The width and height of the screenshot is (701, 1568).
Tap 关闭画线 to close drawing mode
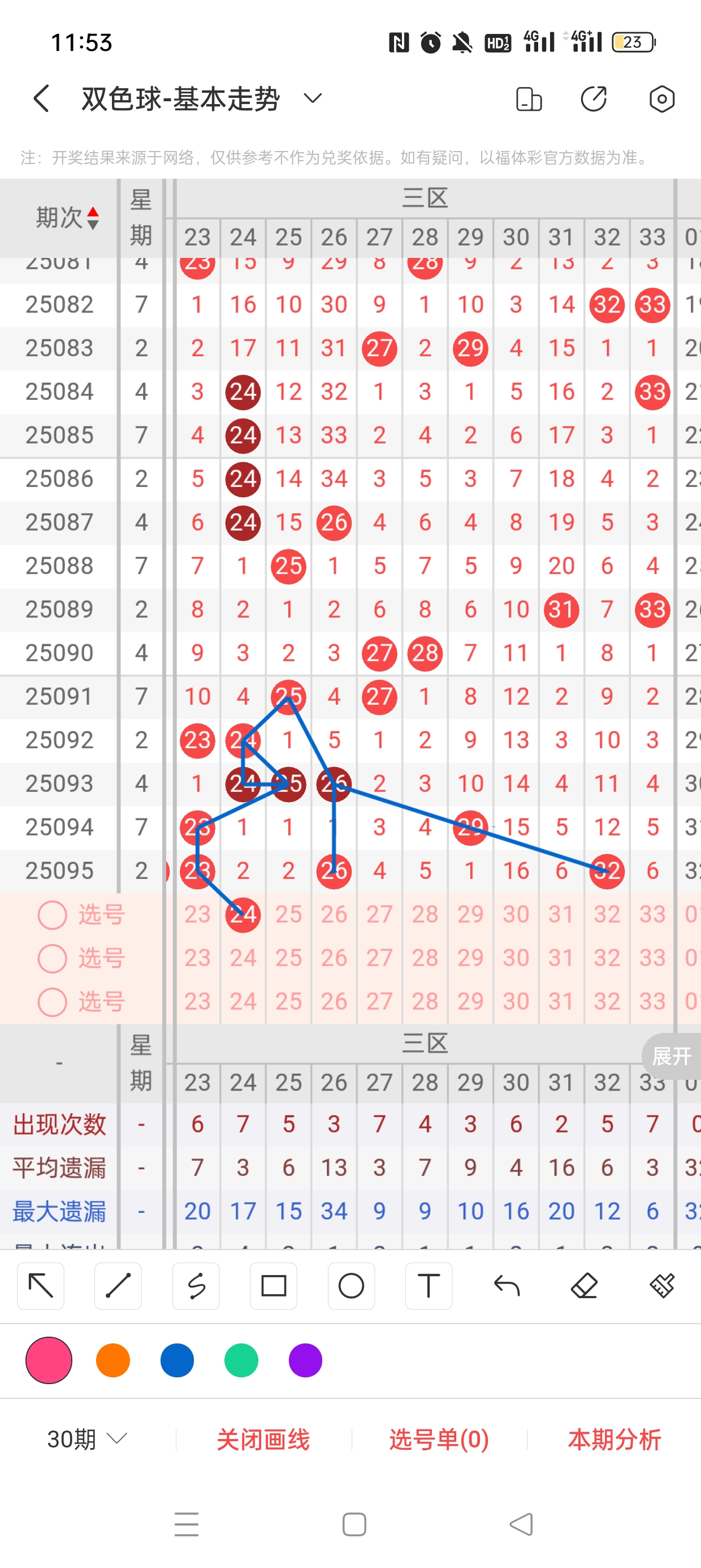pos(263,1440)
